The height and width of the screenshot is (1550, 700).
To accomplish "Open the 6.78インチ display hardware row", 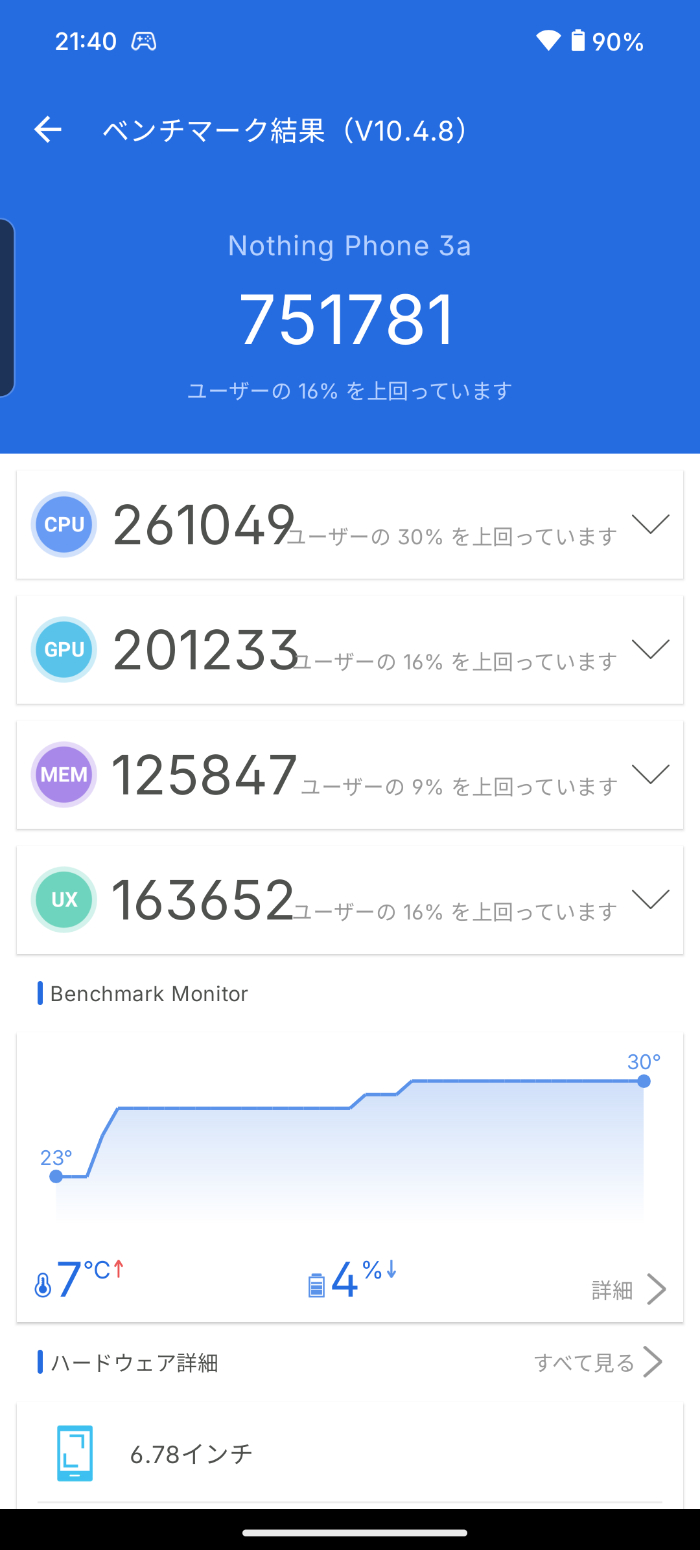I will (x=350, y=1454).
